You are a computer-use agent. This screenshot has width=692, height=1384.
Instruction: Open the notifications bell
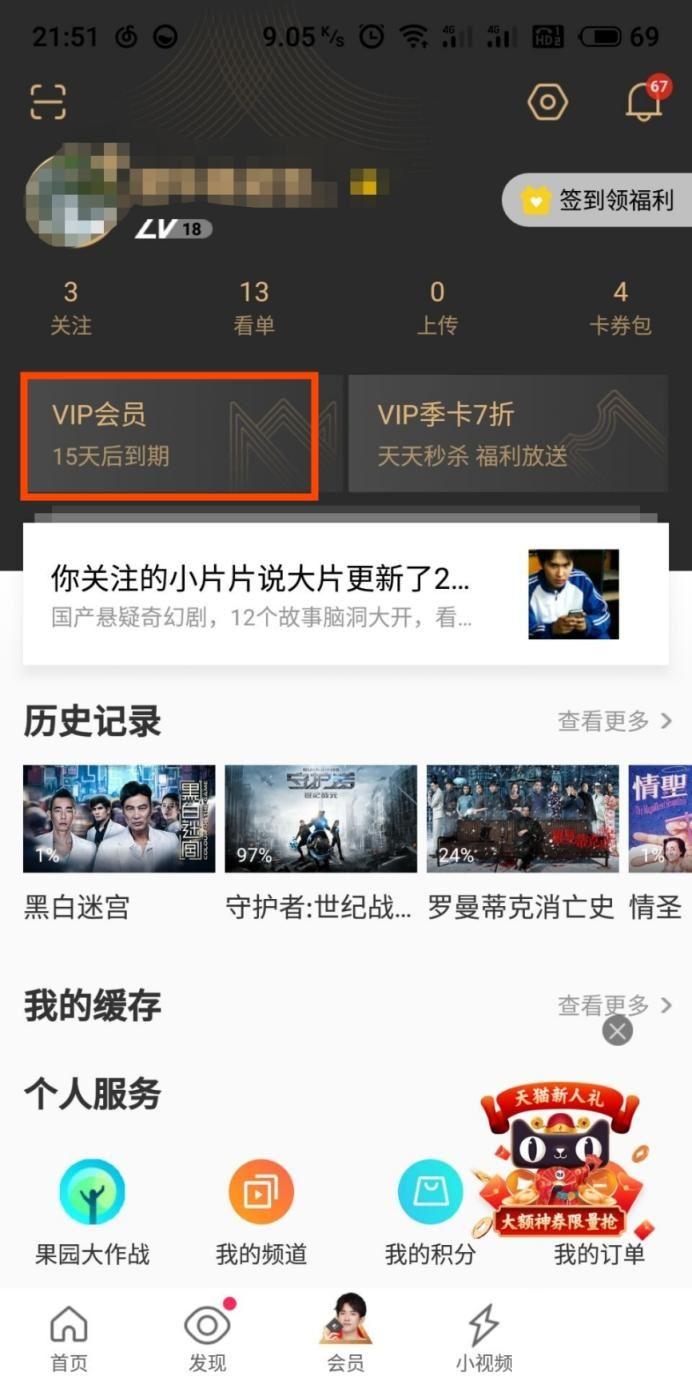click(x=645, y=101)
